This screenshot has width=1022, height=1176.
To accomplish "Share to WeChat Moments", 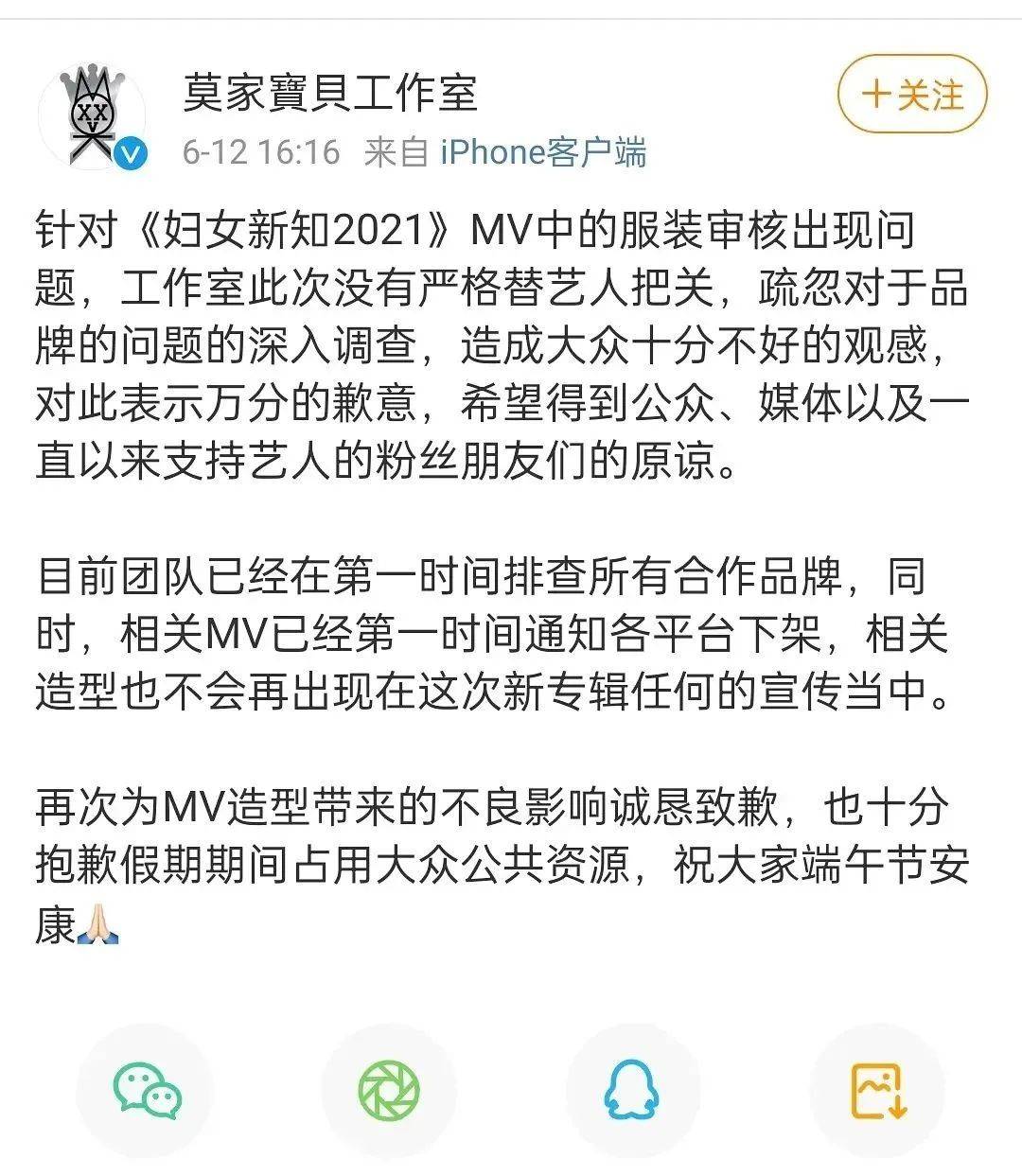I will click(x=388, y=1090).
